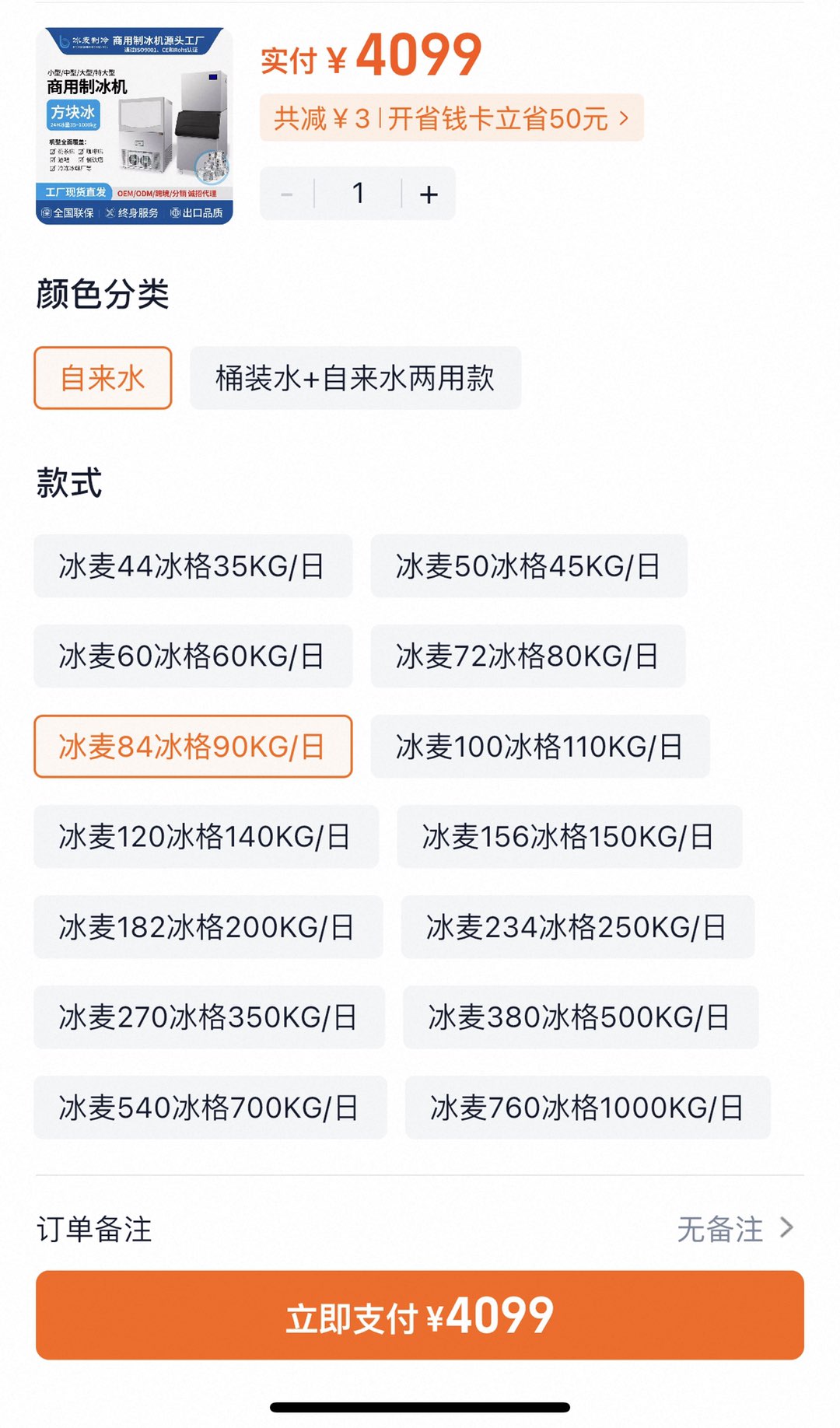Choose 冰麦120冰格140KG/日

[x=205, y=837]
